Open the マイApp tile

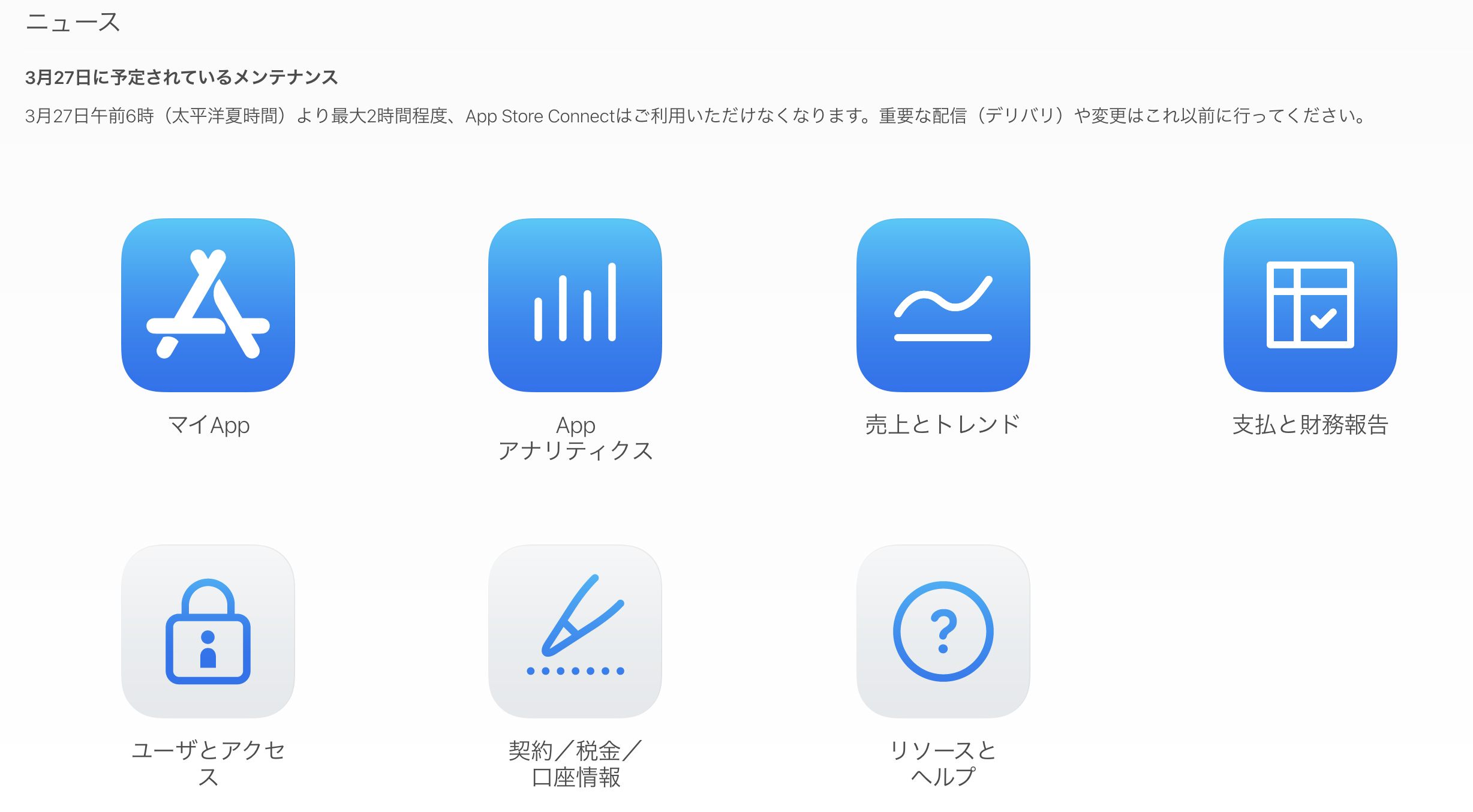pos(208,305)
